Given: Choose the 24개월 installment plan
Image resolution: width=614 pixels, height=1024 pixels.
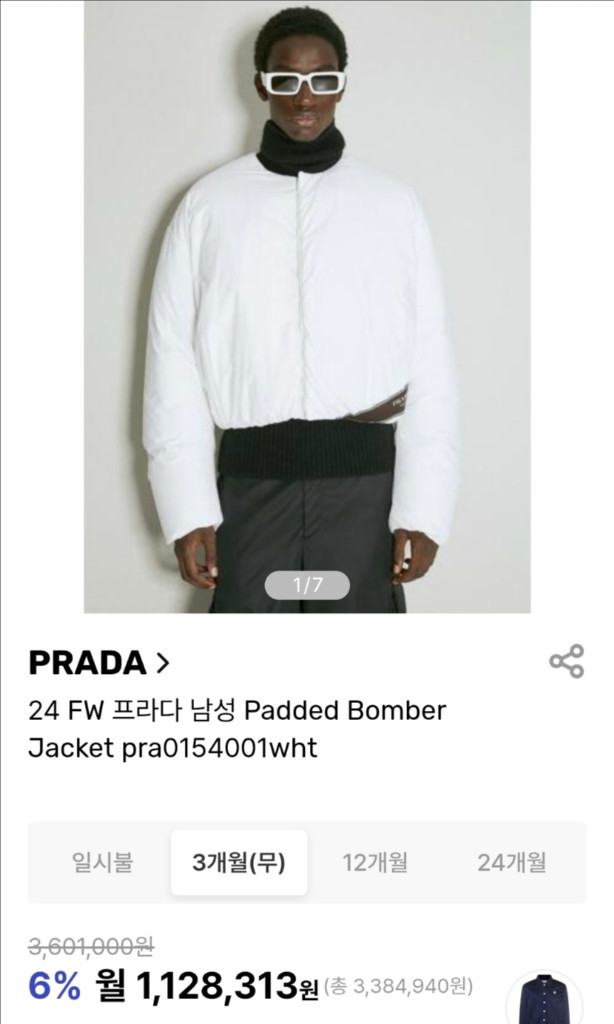Looking at the screenshot, I should [511, 862].
